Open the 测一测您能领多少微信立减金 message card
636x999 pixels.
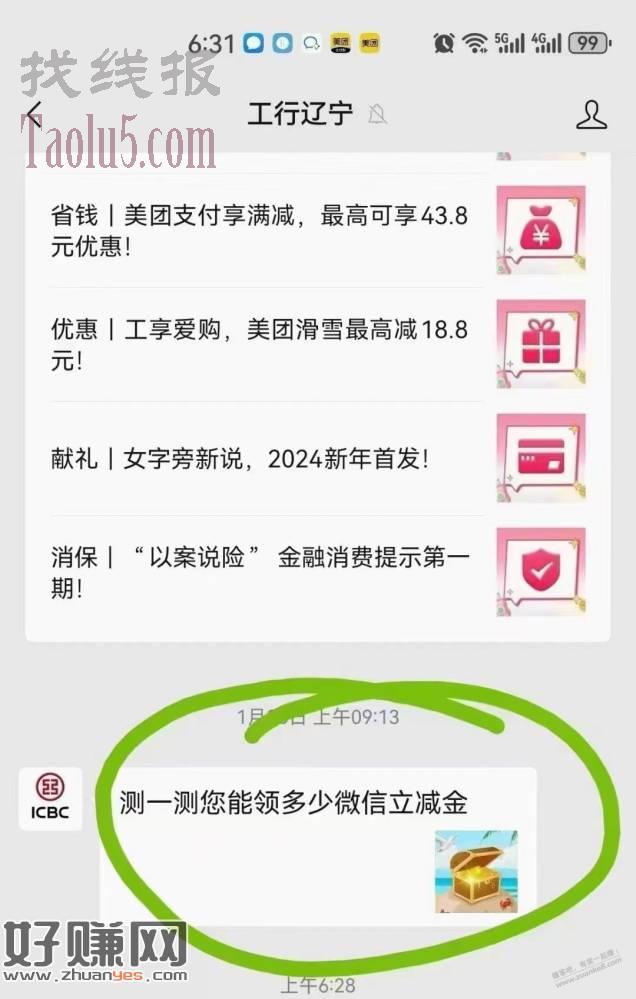point(318,840)
